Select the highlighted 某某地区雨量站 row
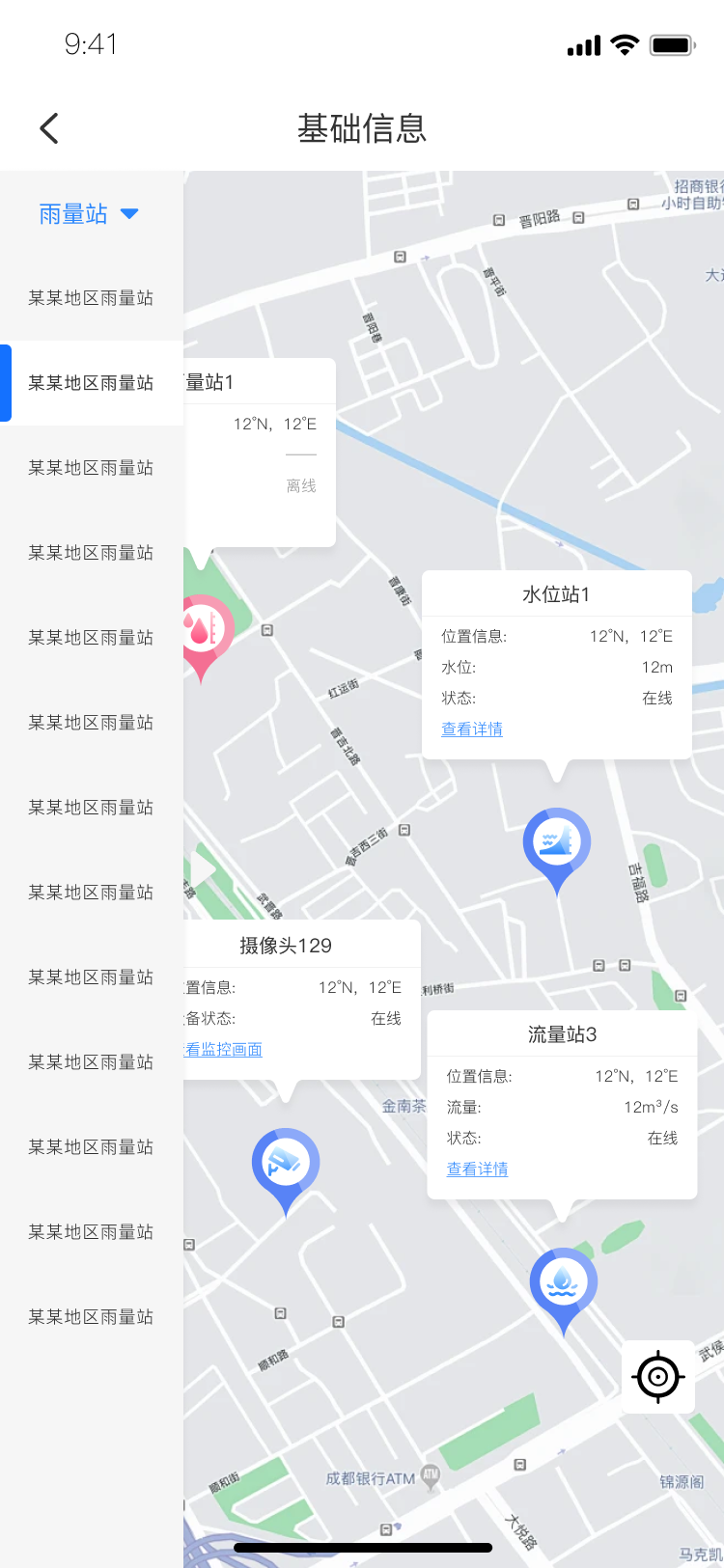 coord(91,383)
